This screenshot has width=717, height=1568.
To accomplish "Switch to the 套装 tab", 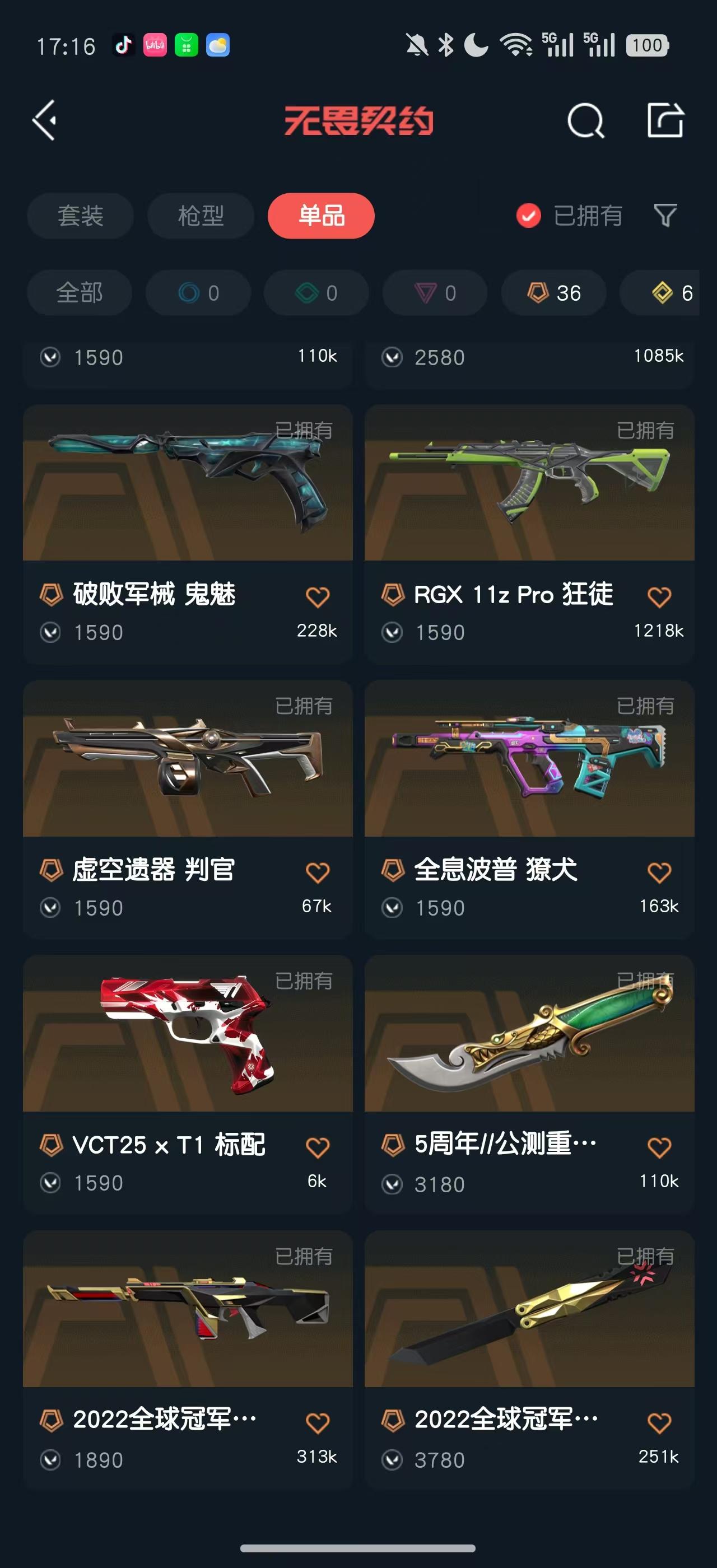I will (x=80, y=216).
